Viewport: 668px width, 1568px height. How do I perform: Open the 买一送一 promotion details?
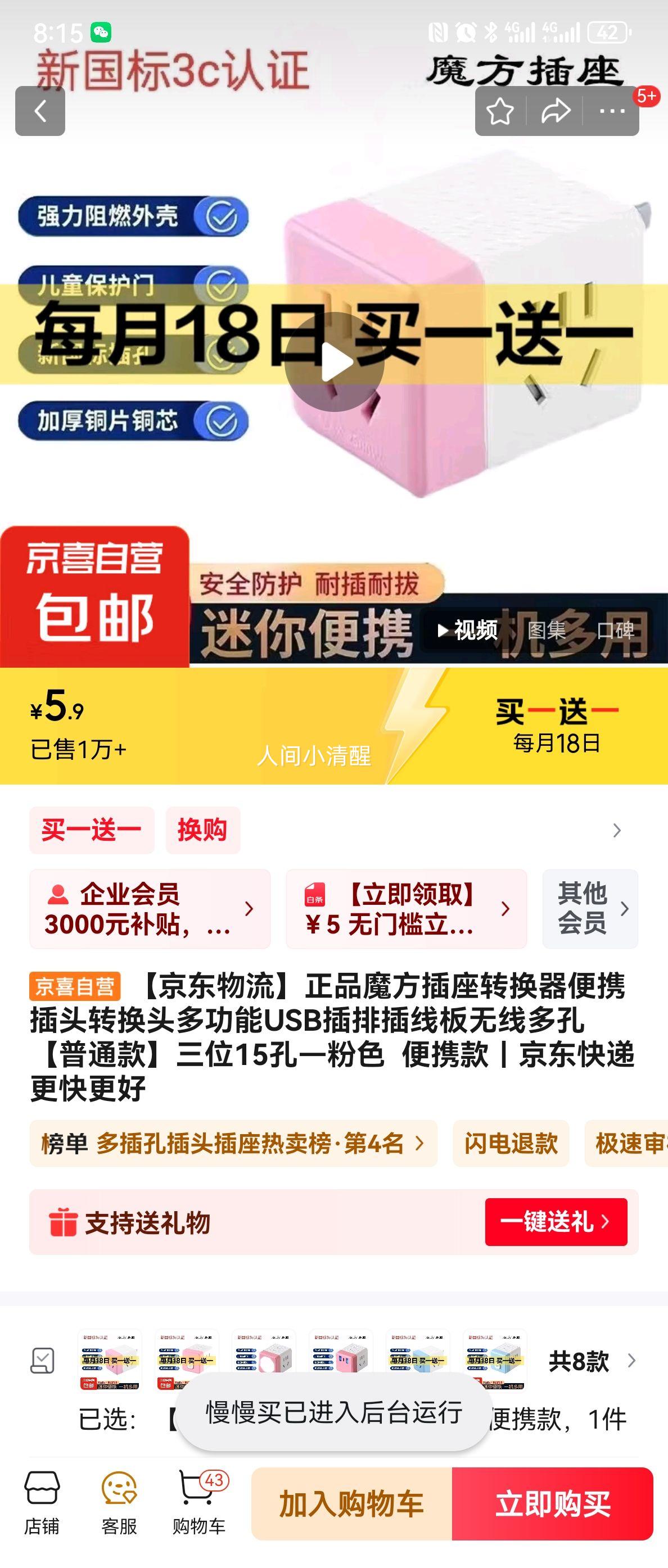coord(91,830)
